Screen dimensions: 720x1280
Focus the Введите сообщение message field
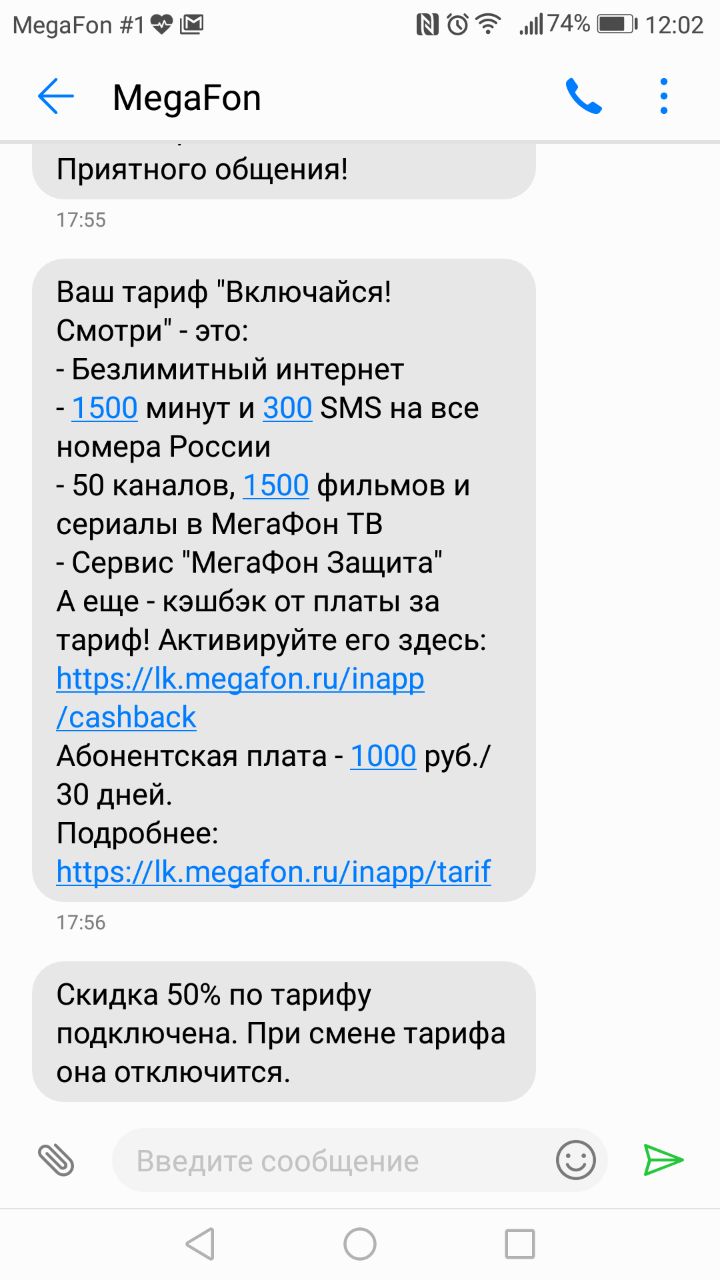pos(330,1161)
